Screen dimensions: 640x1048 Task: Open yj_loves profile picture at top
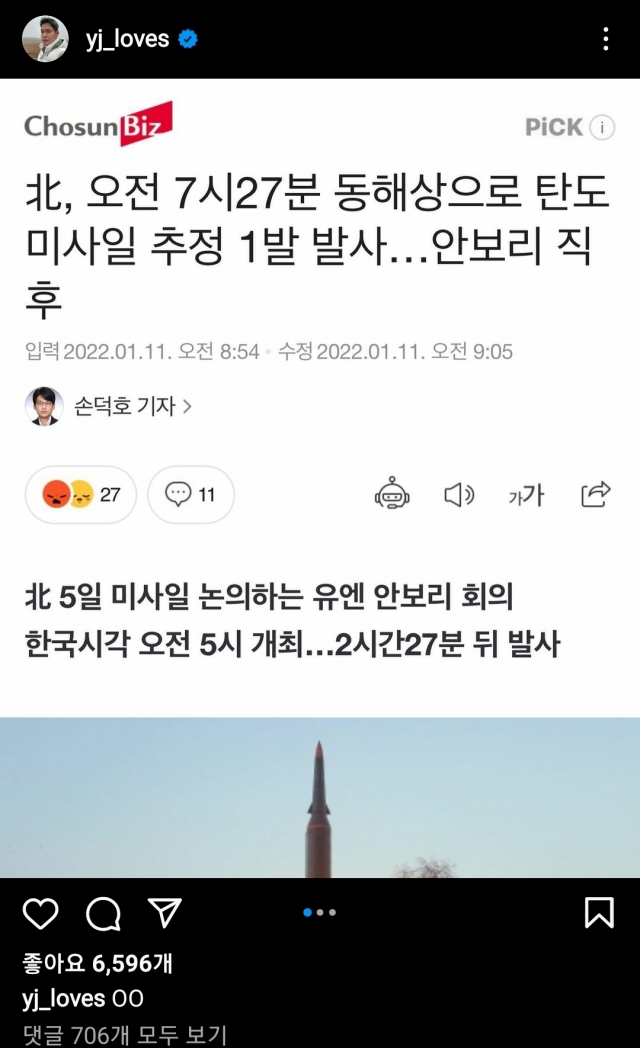[45, 40]
